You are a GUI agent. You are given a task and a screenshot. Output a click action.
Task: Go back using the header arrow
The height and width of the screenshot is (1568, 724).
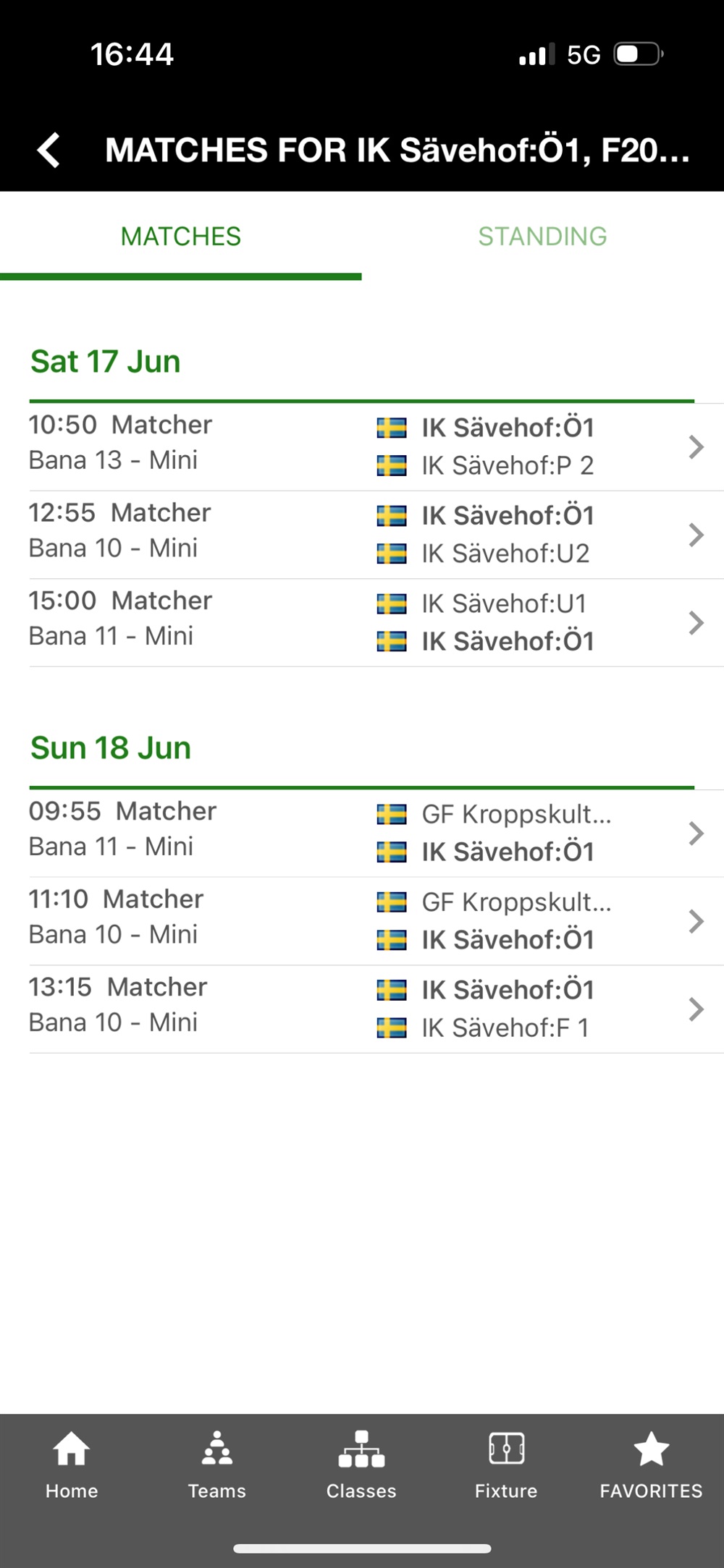coord(49,151)
